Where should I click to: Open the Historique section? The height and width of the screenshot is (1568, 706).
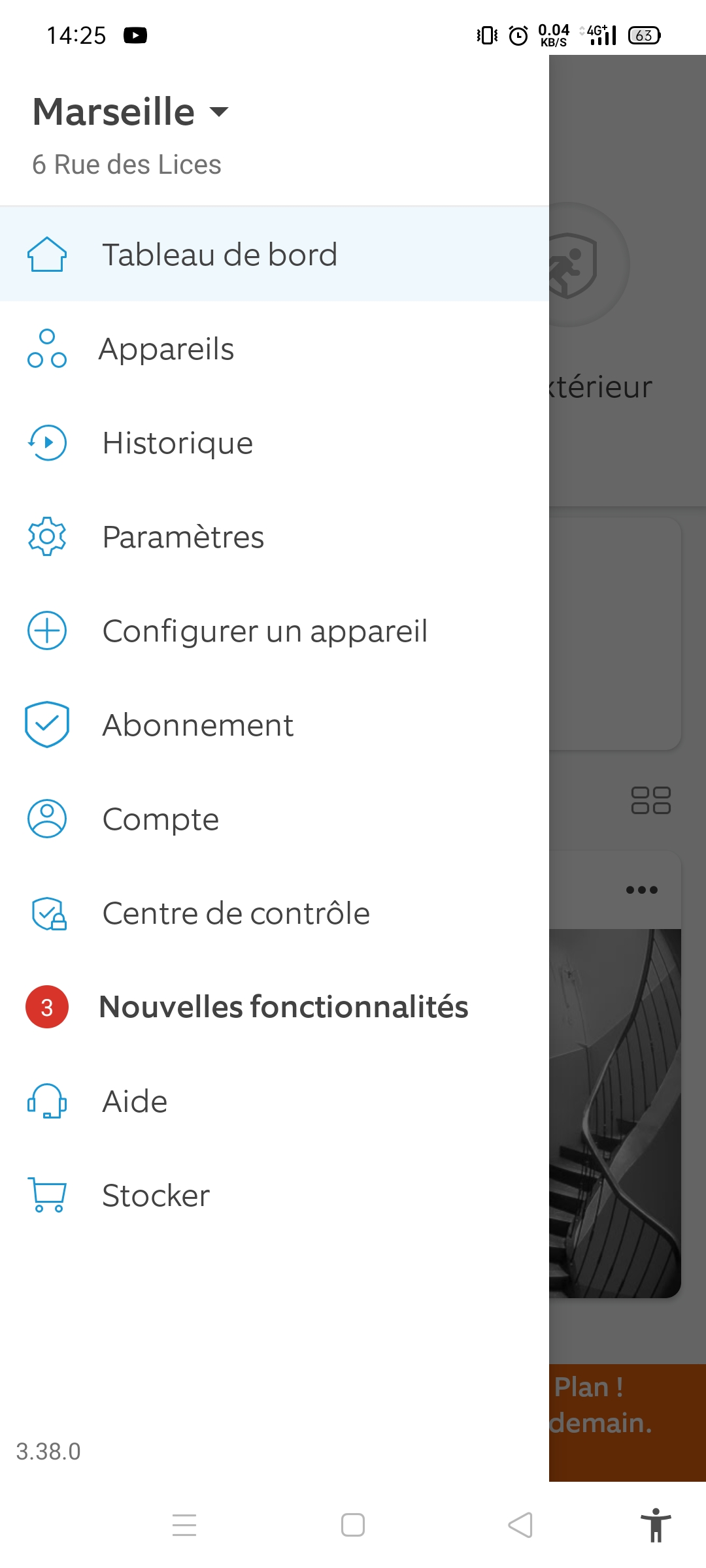pyautogui.click(x=275, y=442)
